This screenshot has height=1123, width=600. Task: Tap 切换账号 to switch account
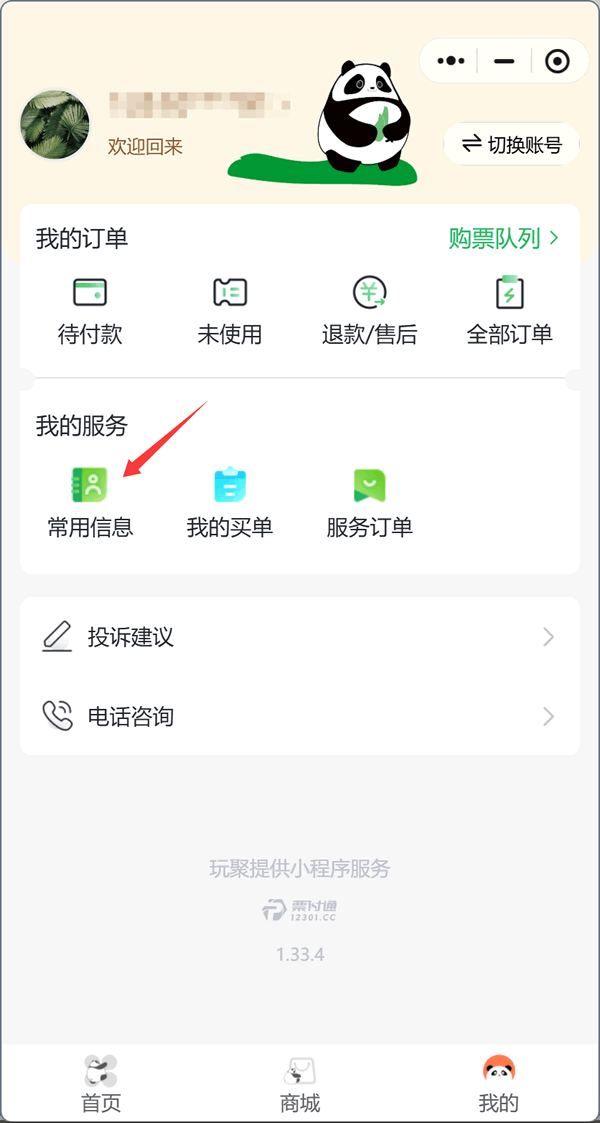[x=511, y=145]
